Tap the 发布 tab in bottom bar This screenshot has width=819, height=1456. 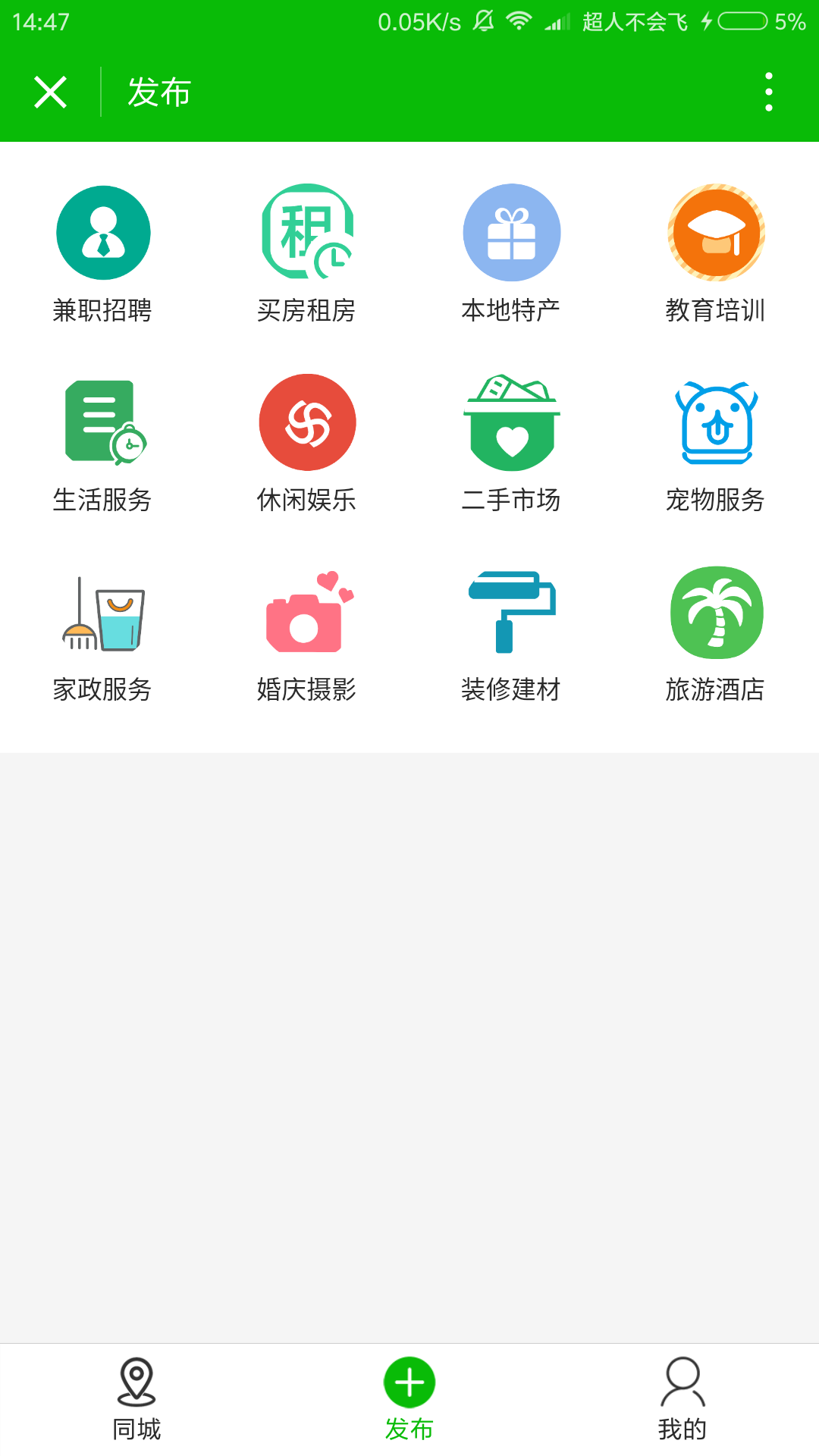(409, 1400)
